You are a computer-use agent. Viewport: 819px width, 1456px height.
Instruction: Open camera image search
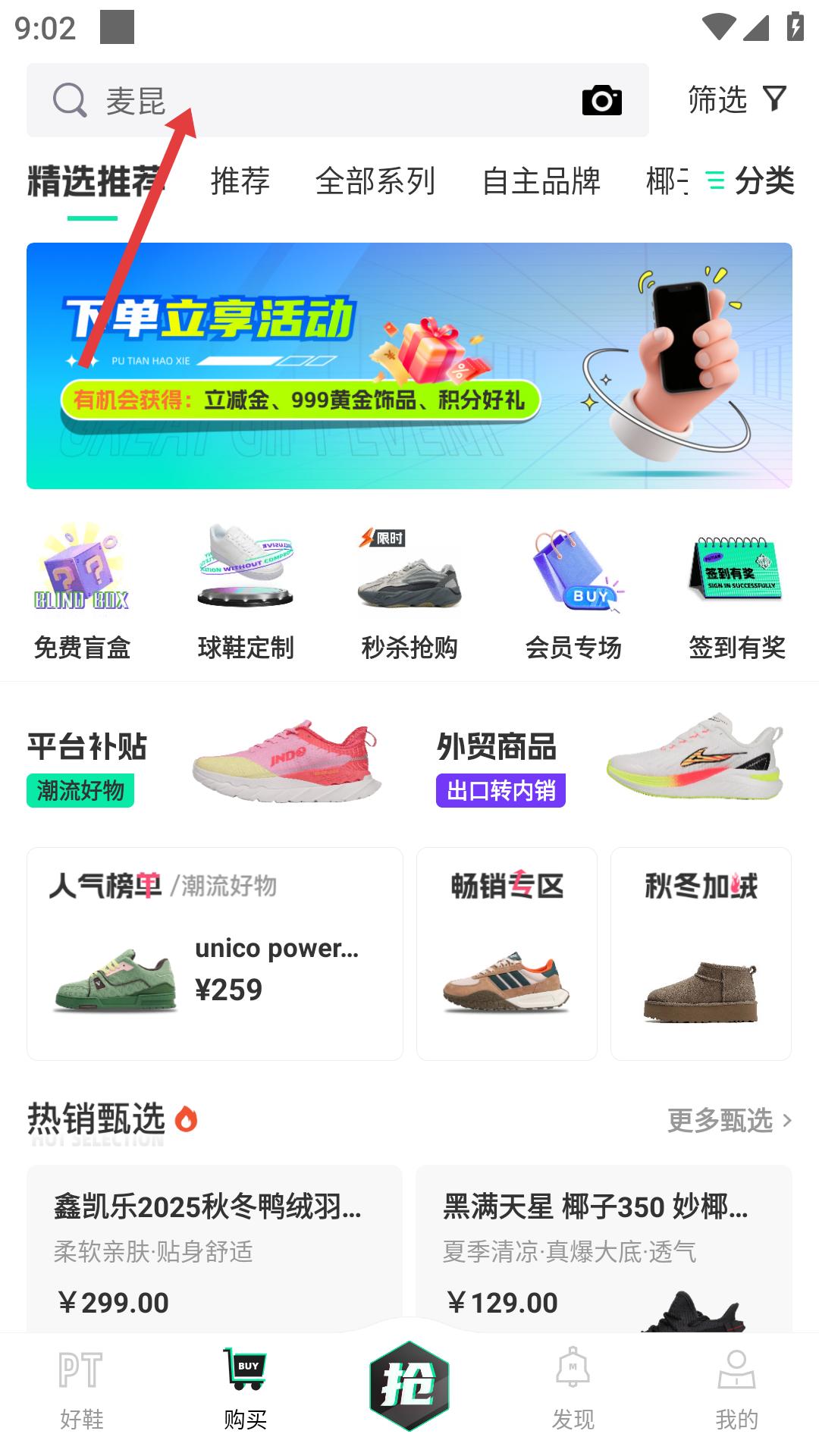click(601, 100)
